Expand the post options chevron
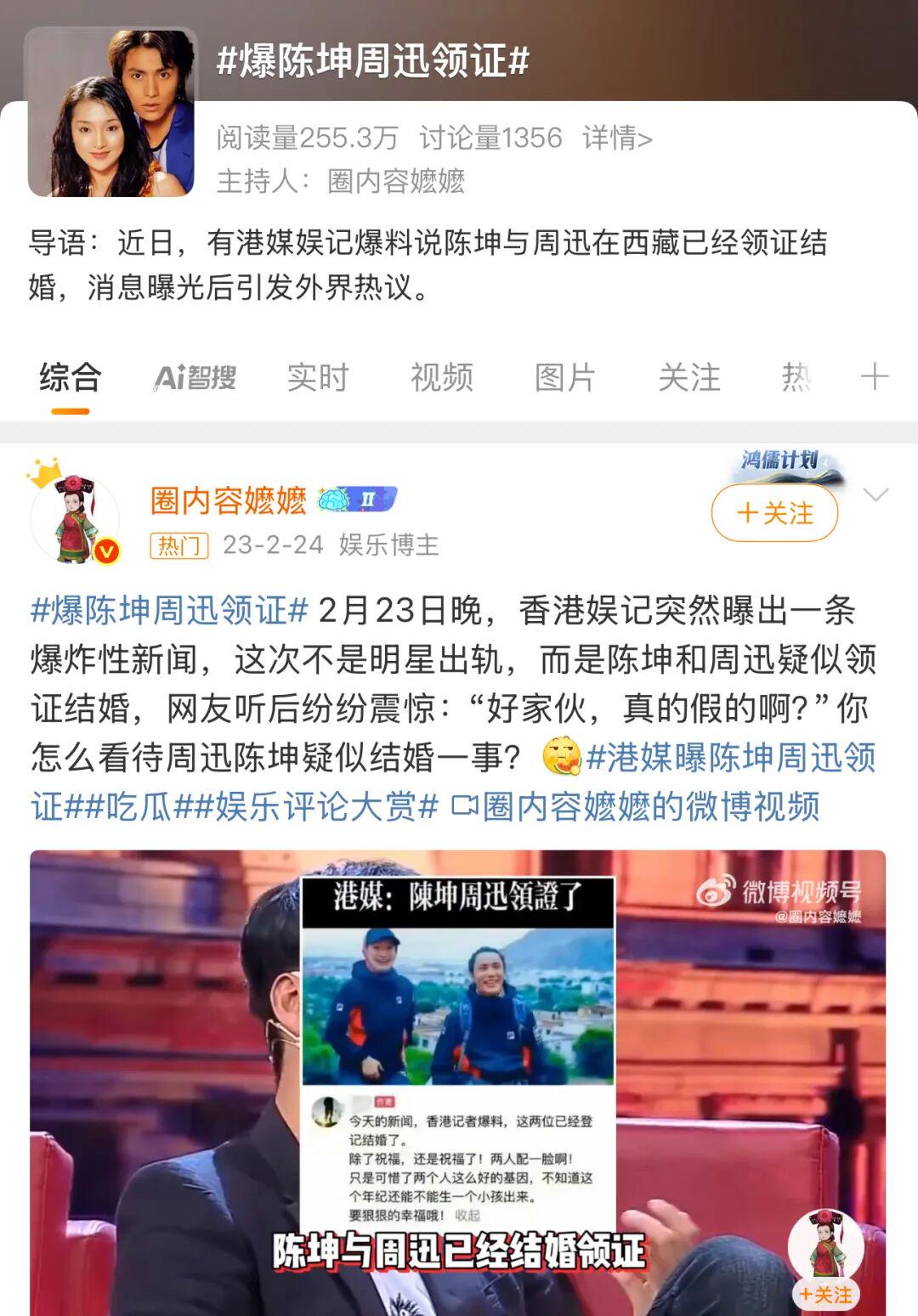 pyautogui.click(x=875, y=494)
